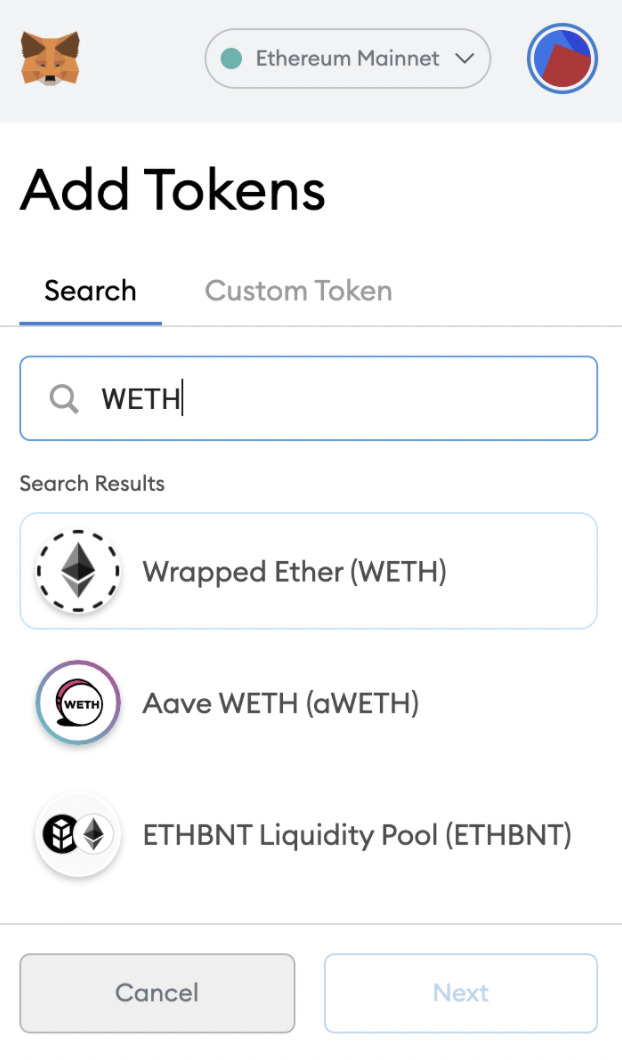Open the account avatar menu

(562, 59)
